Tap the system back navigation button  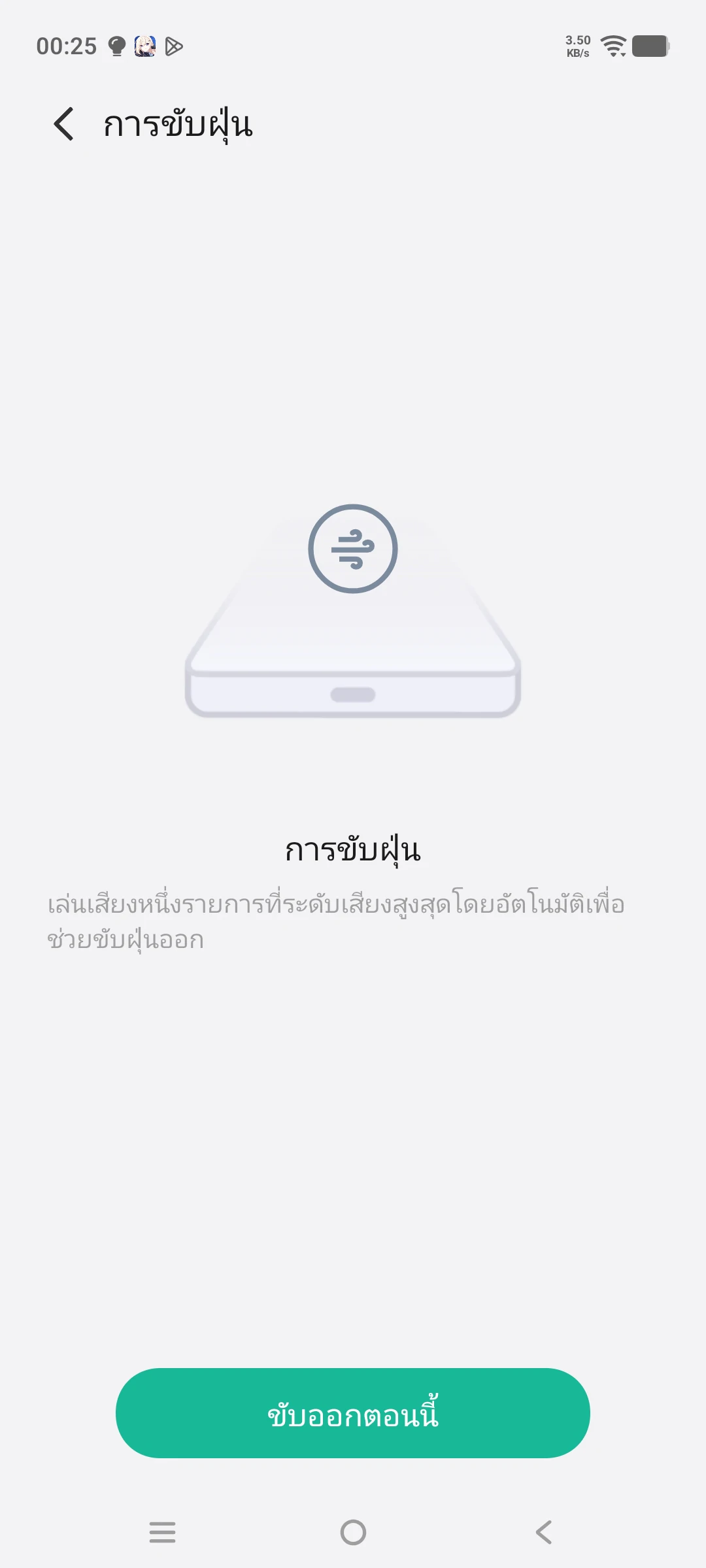click(x=544, y=1532)
